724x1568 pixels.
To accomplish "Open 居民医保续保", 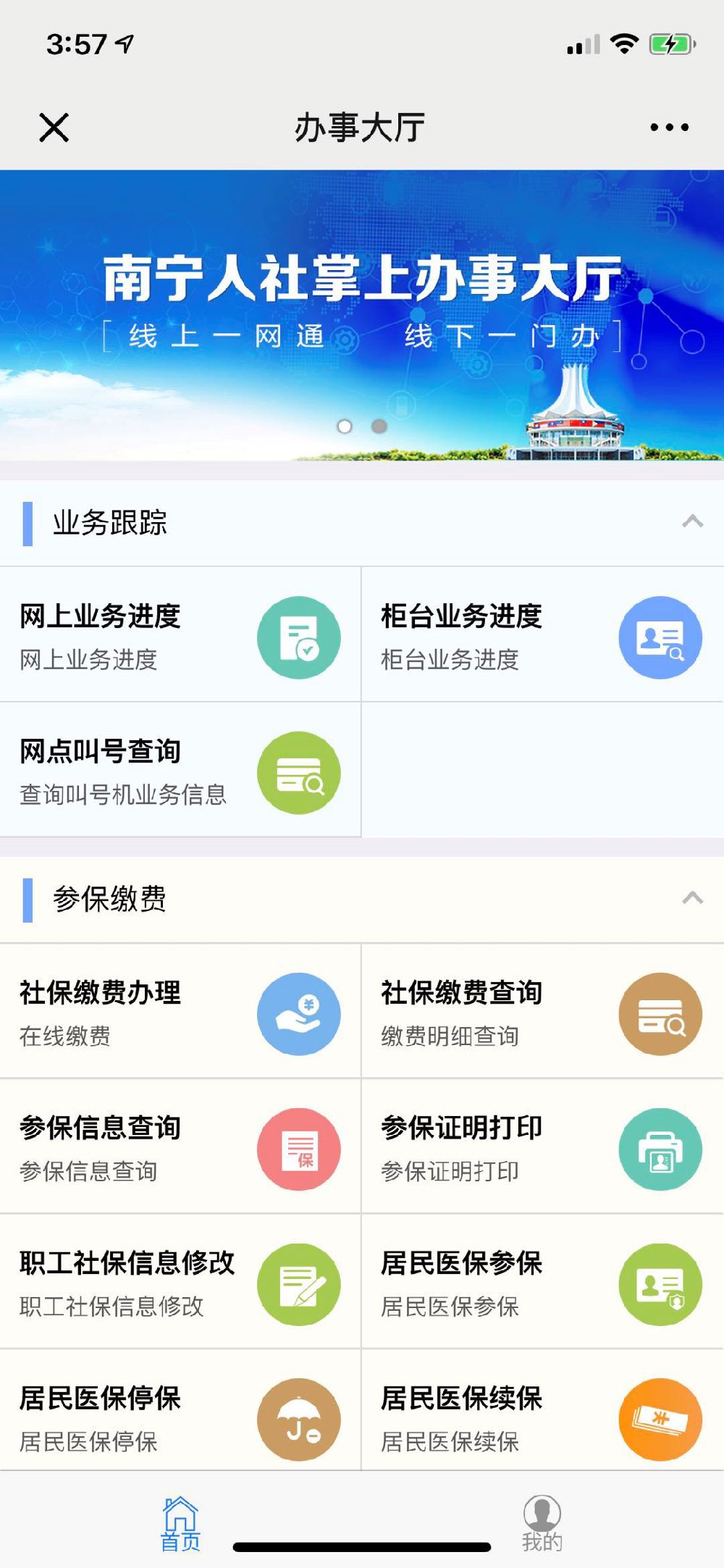I will click(542, 1417).
